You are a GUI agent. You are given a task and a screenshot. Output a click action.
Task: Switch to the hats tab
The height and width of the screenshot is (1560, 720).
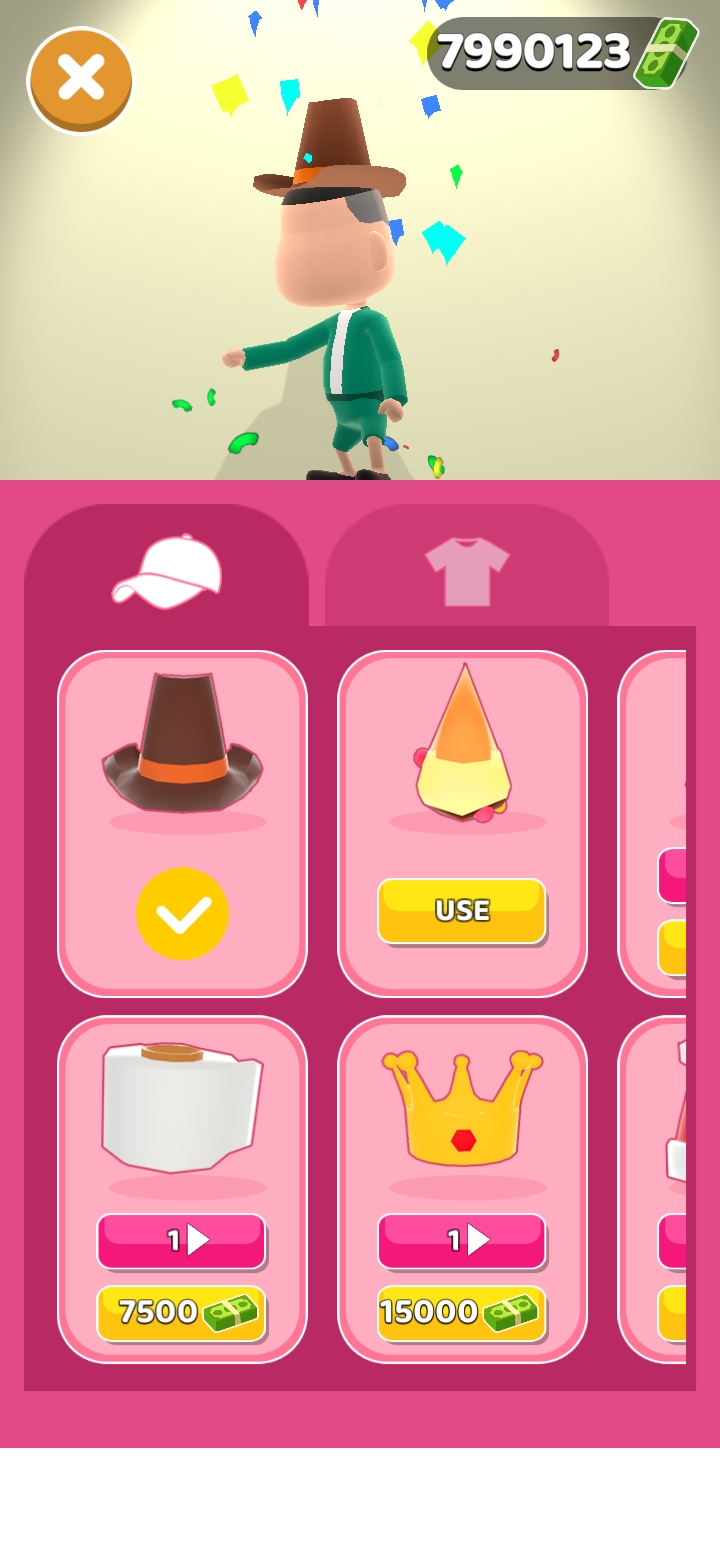tap(166, 570)
